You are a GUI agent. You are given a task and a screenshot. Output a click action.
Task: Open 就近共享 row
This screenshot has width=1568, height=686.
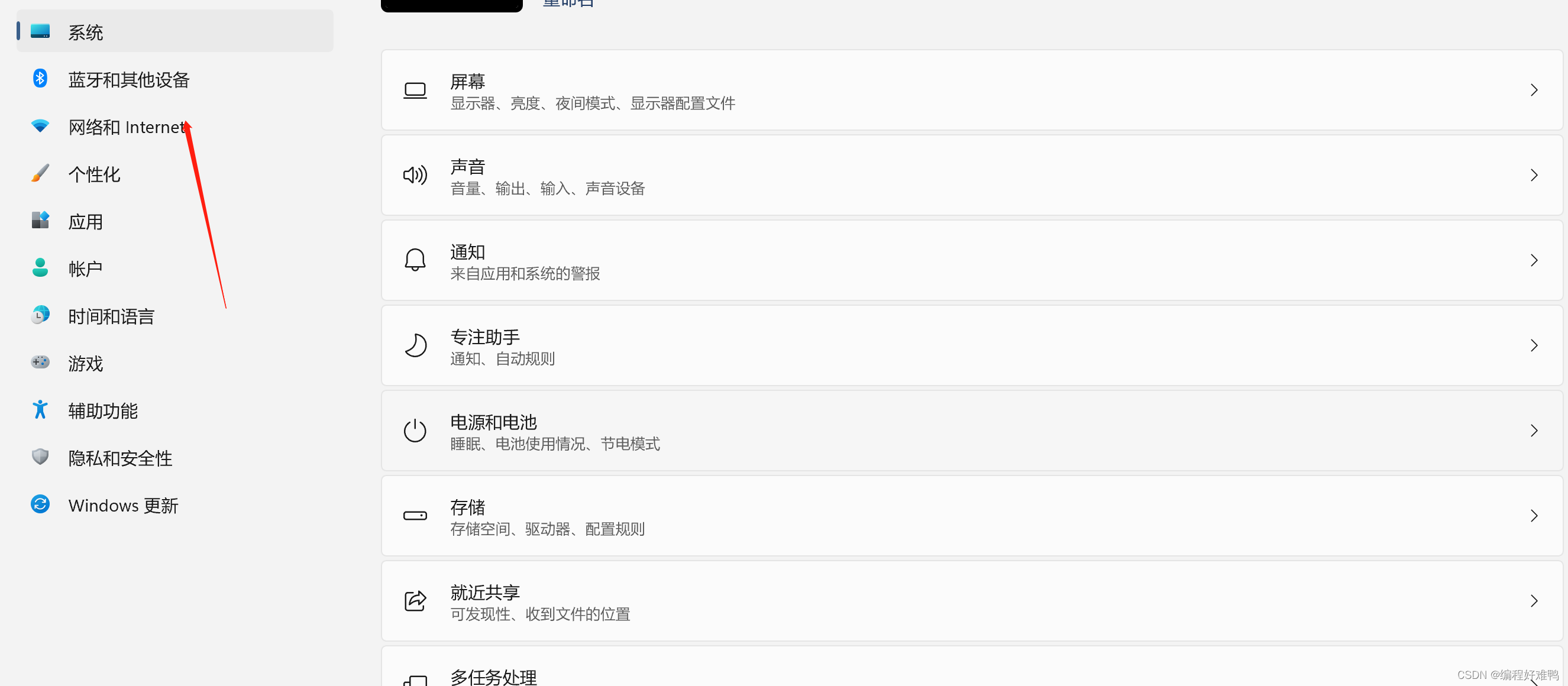971,601
